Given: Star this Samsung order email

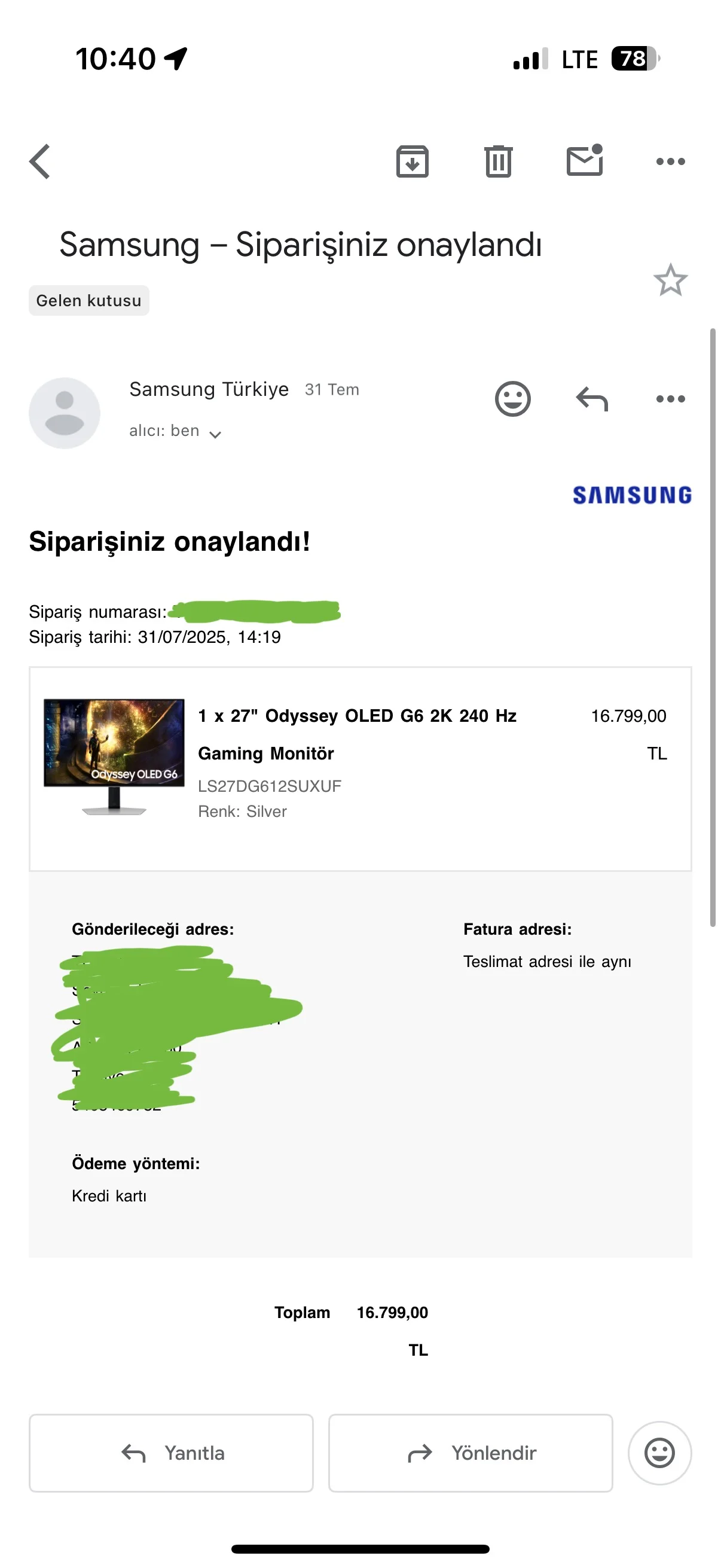Looking at the screenshot, I should click(671, 280).
